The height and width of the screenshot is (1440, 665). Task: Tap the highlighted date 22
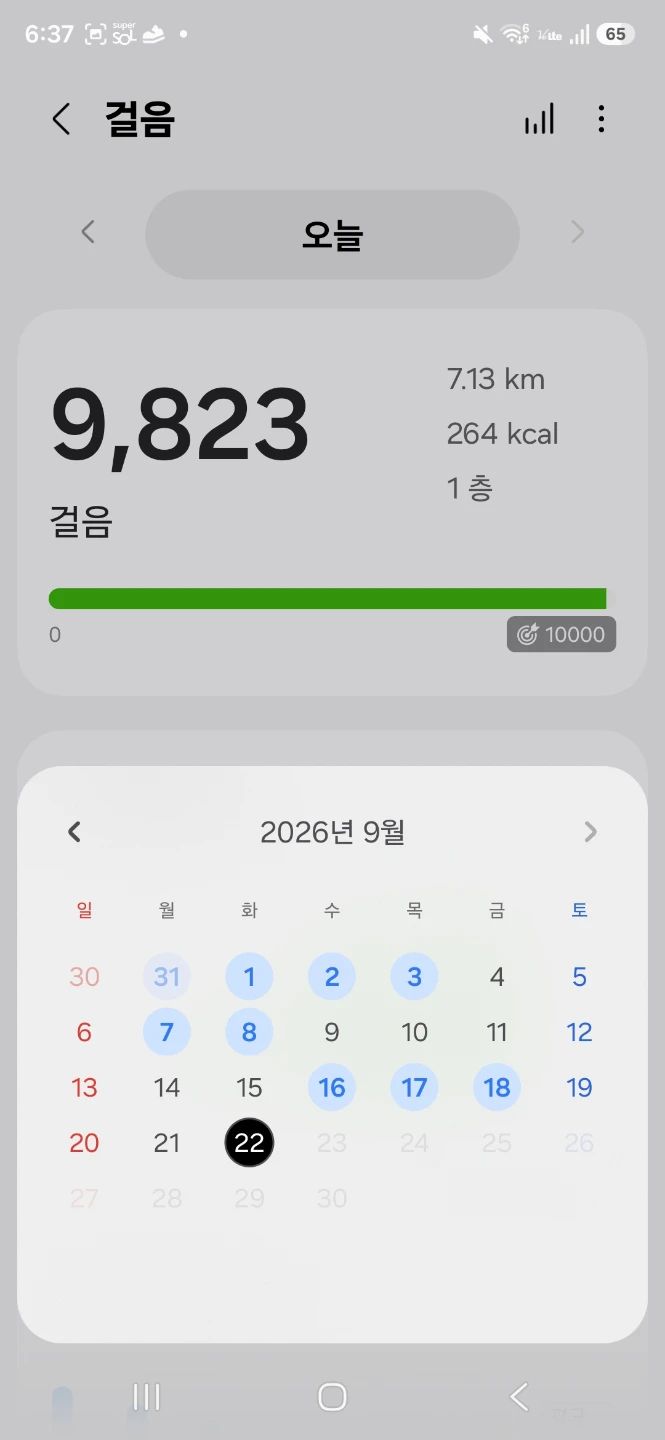pyautogui.click(x=249, y=1143)
